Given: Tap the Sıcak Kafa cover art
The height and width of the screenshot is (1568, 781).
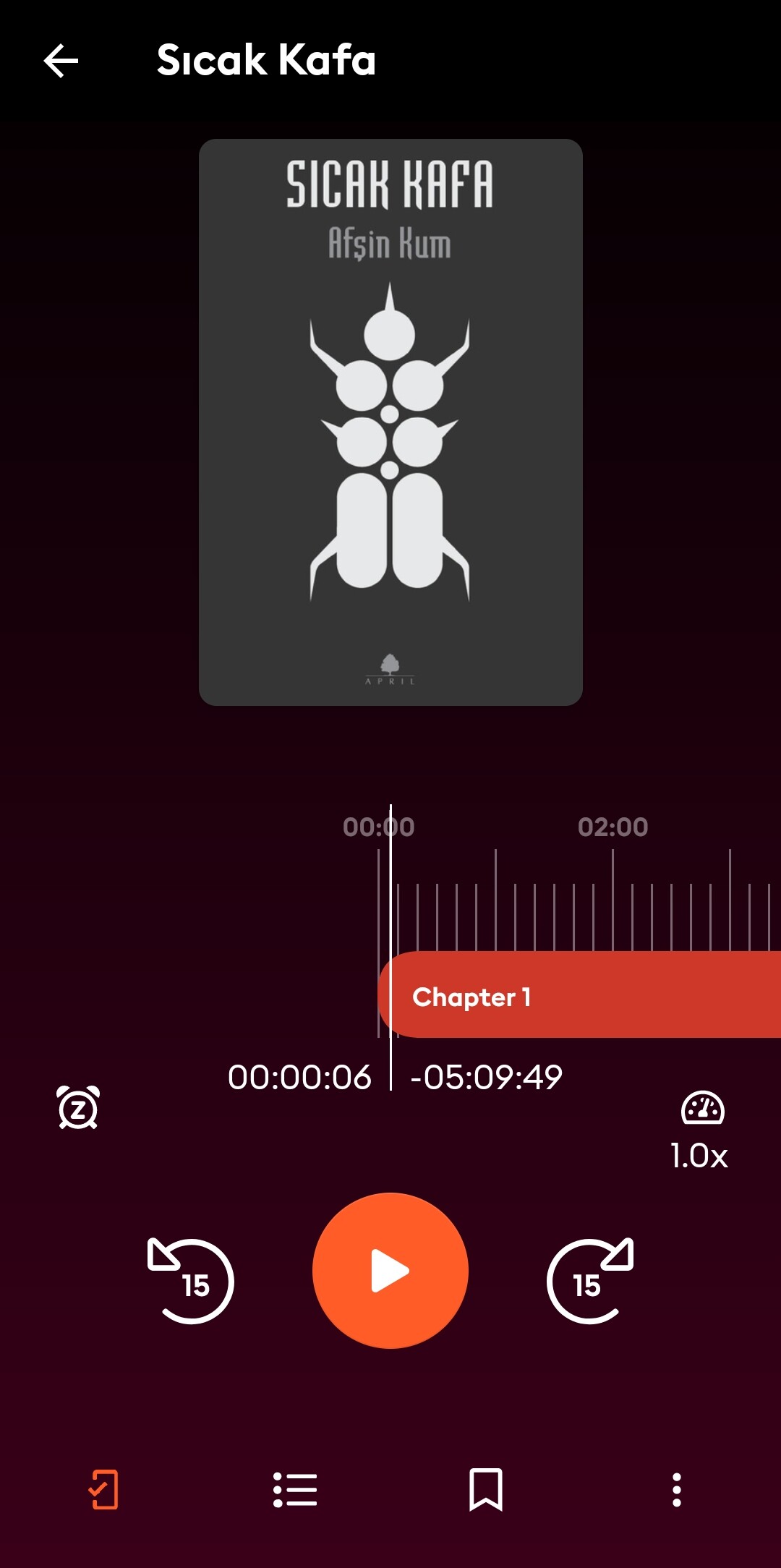Looking at the screenshot, I should (390, 422).
